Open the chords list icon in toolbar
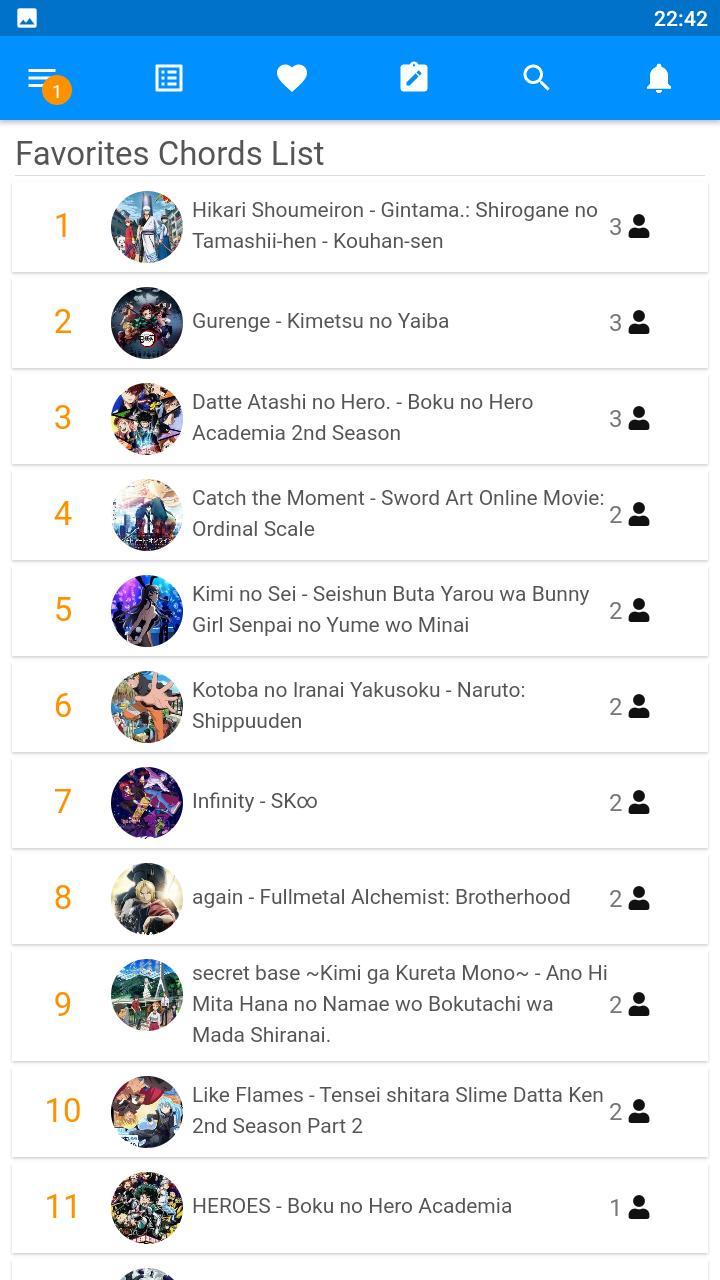The image size is (720, 1280). (x=168, y=77)
